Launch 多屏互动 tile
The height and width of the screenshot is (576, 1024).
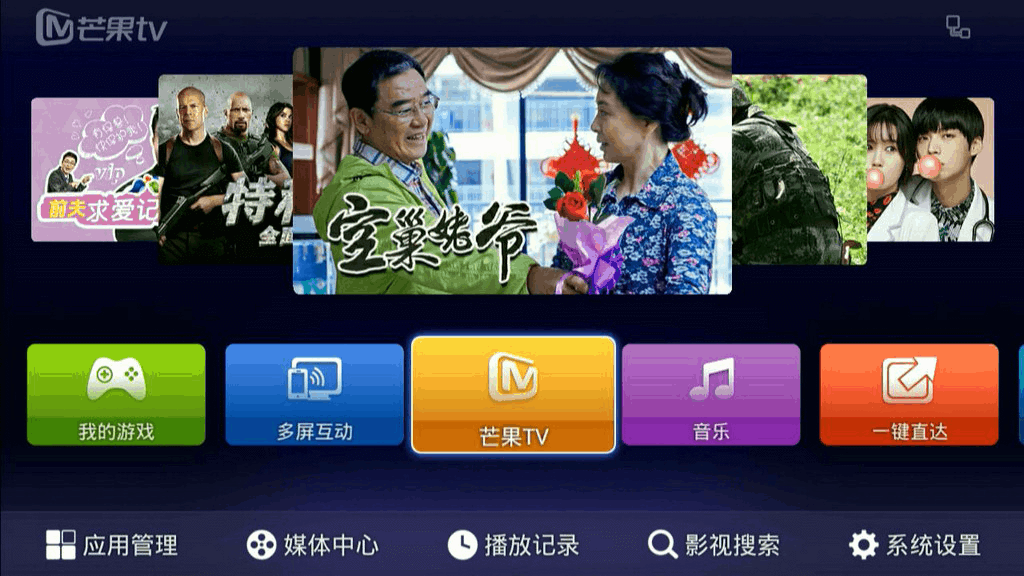pyautogui.click(x=315, y=395)
